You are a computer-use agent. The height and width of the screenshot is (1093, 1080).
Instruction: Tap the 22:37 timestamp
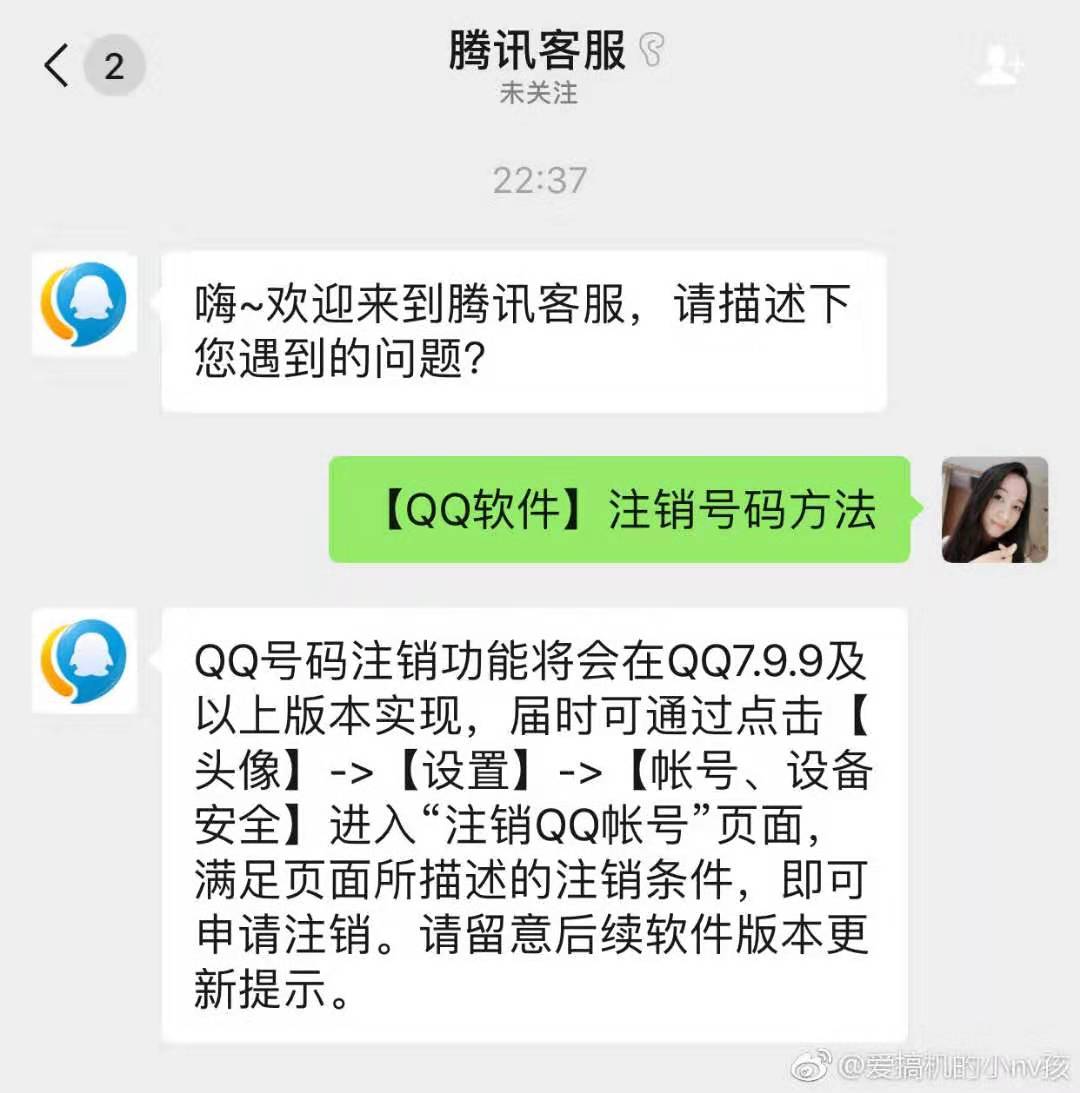[540, 180]
